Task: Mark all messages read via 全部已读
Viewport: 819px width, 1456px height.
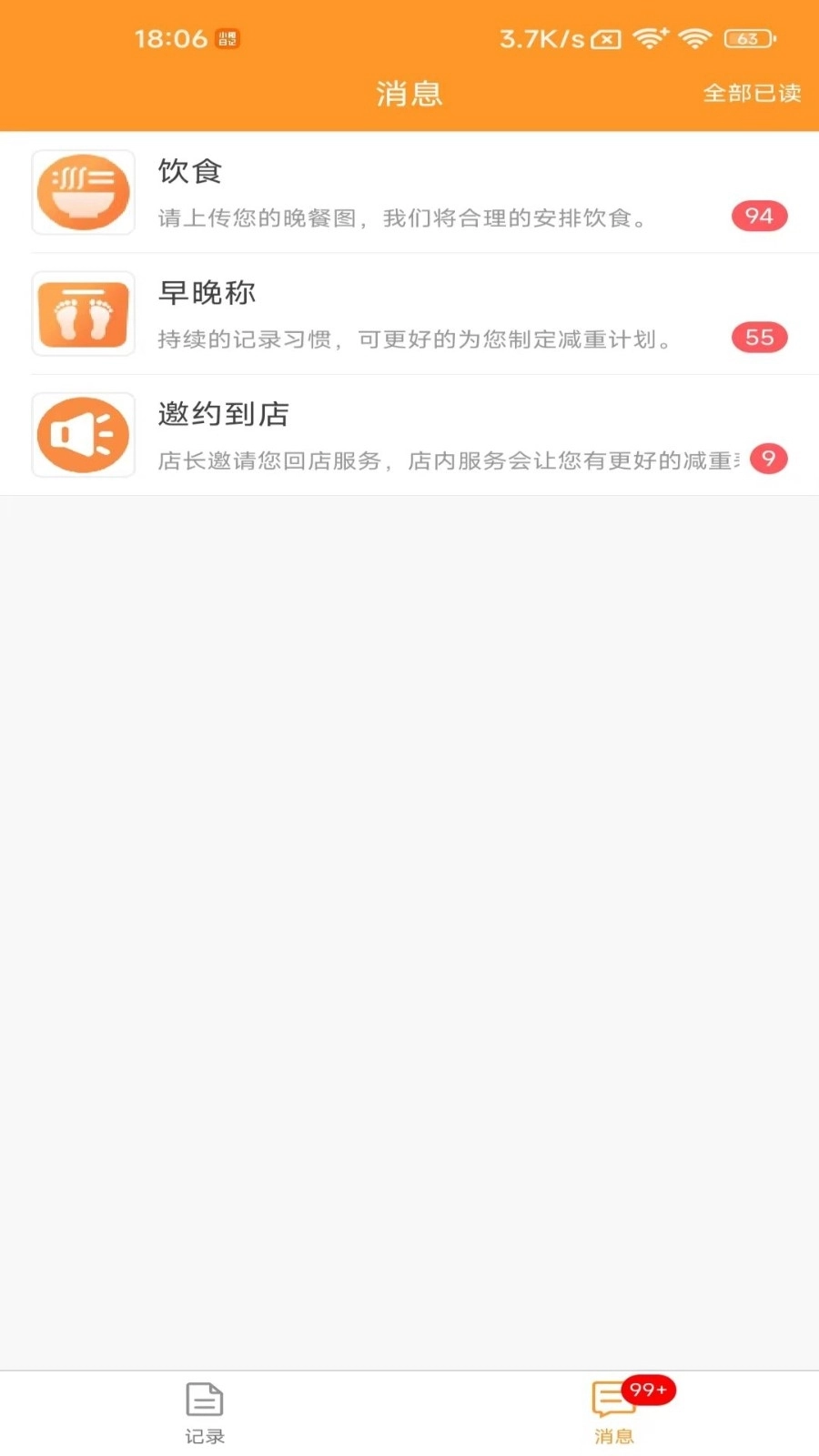Action: click(752, 93)
